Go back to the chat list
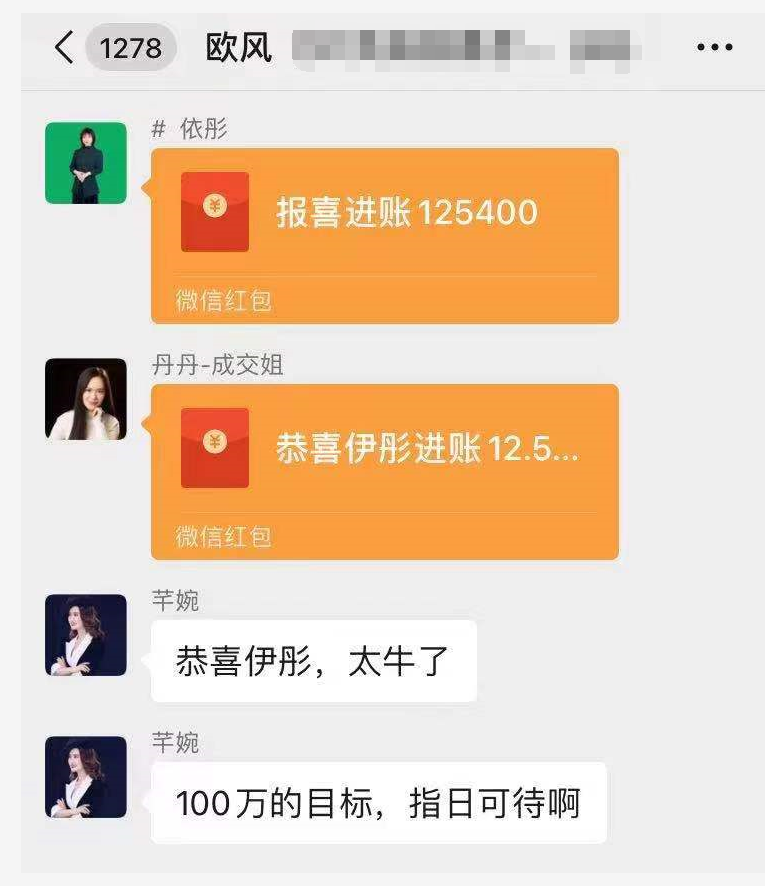This screenshot has width=765, height=886. point(65,47)
